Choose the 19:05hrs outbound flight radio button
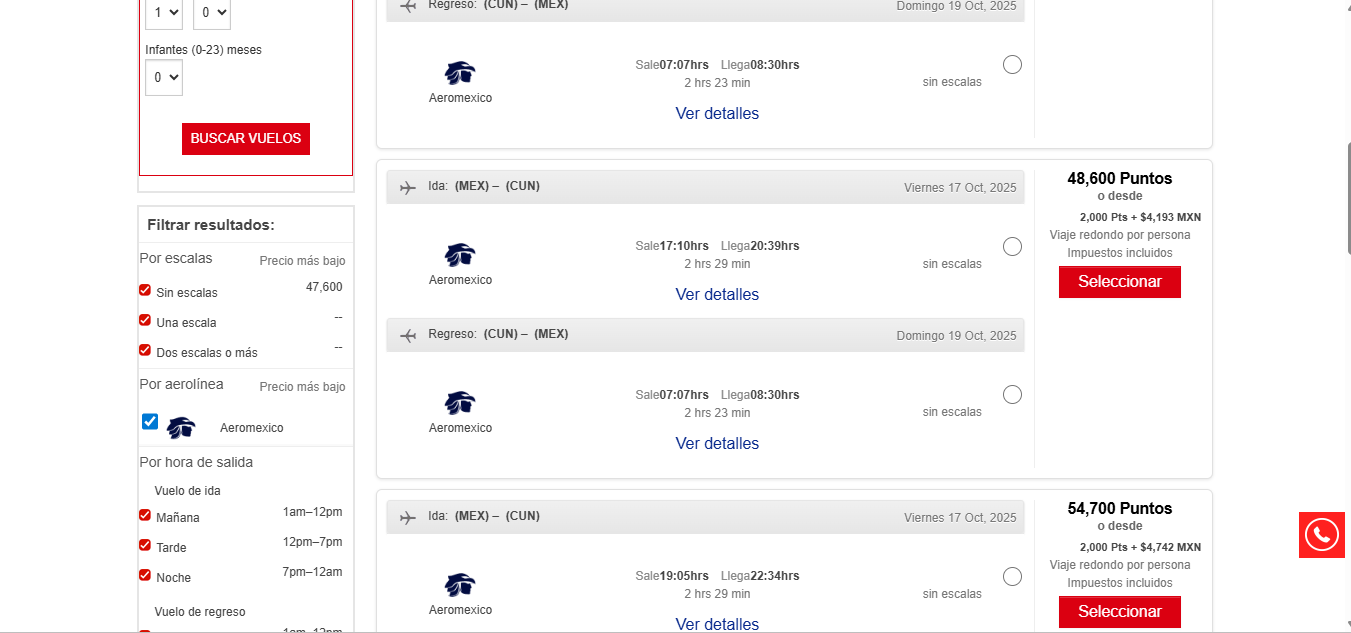1351x633 pixels. pyautogui.click(x=1012, y=577)
